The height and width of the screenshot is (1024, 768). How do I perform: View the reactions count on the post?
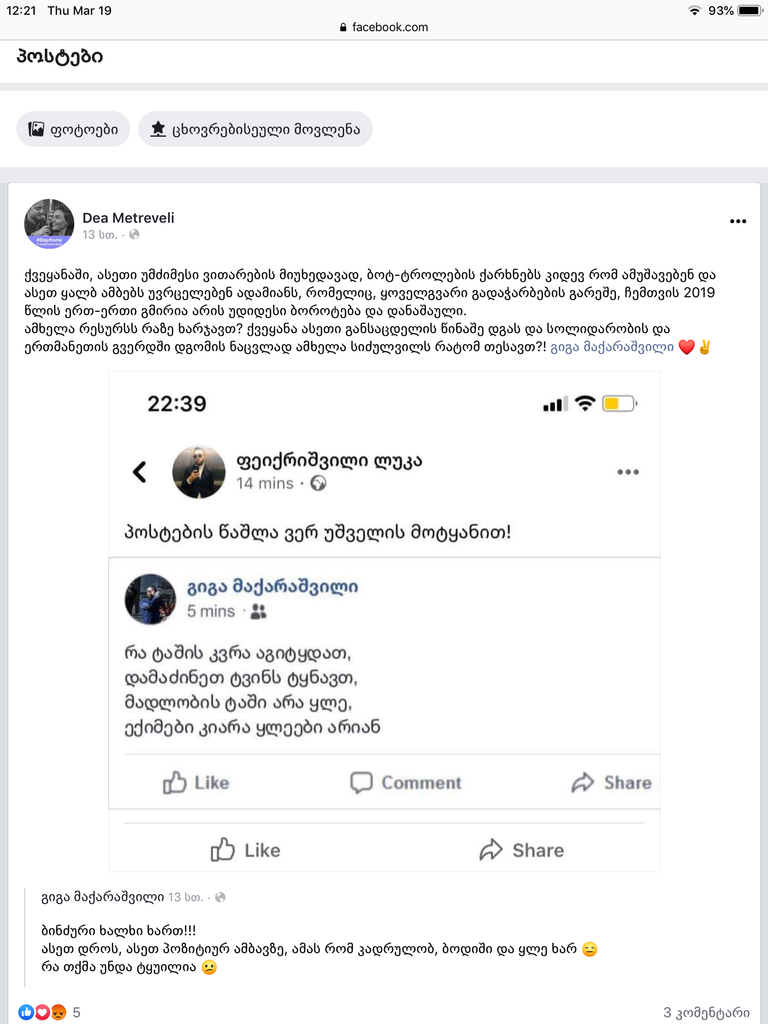click(x=50, y=1013)
